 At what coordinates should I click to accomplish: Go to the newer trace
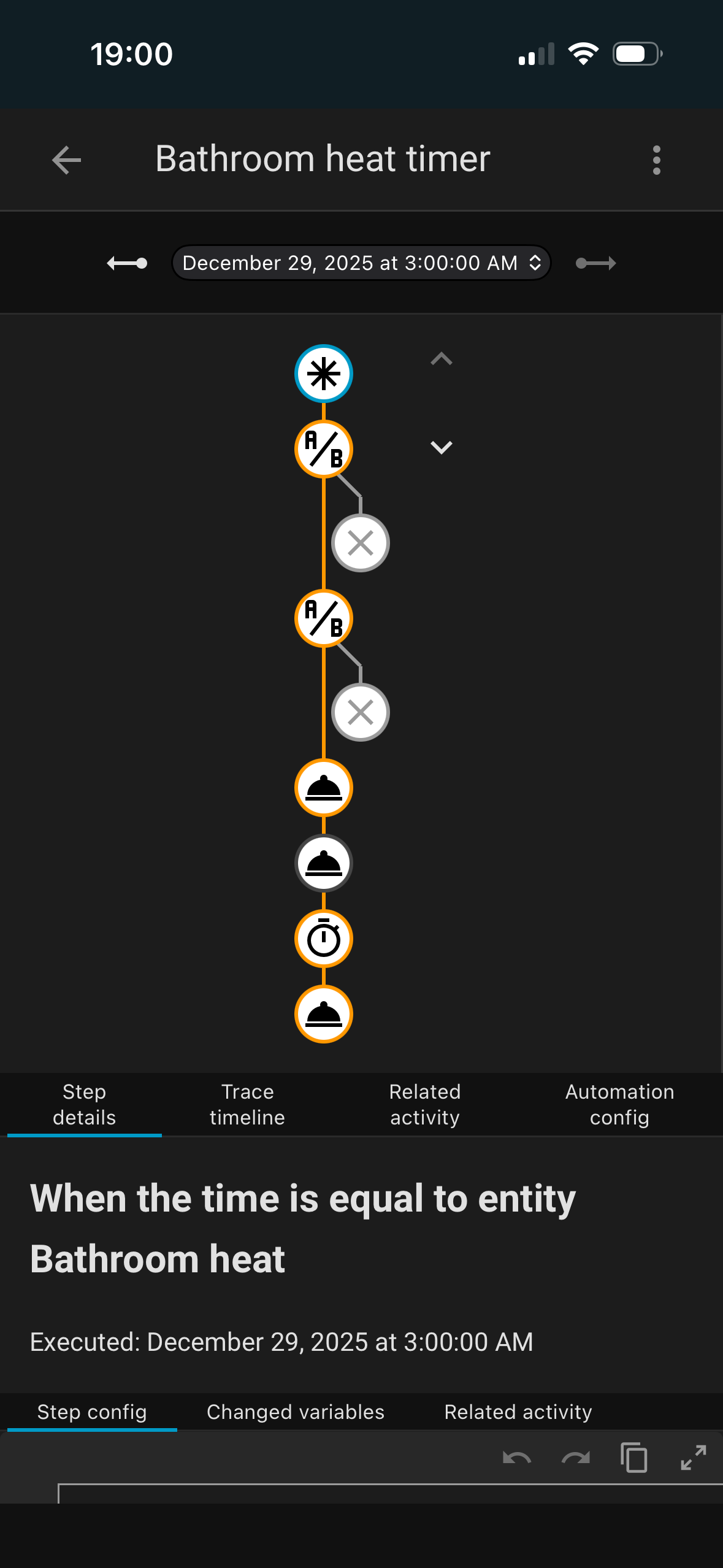(x=595, y=263)
